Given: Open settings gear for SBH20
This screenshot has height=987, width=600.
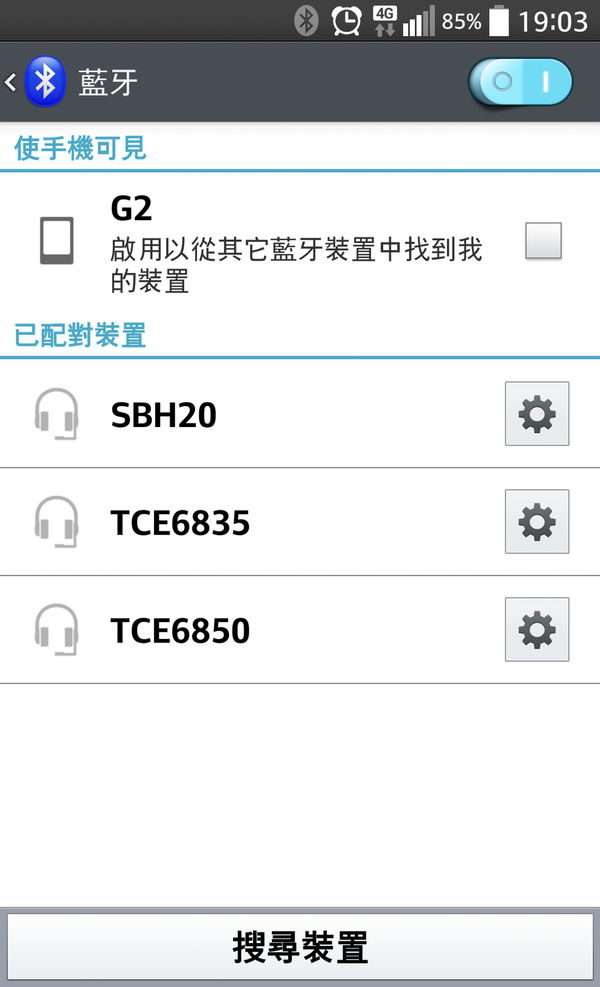Looking at the screenshot, I should click(537, 413).
